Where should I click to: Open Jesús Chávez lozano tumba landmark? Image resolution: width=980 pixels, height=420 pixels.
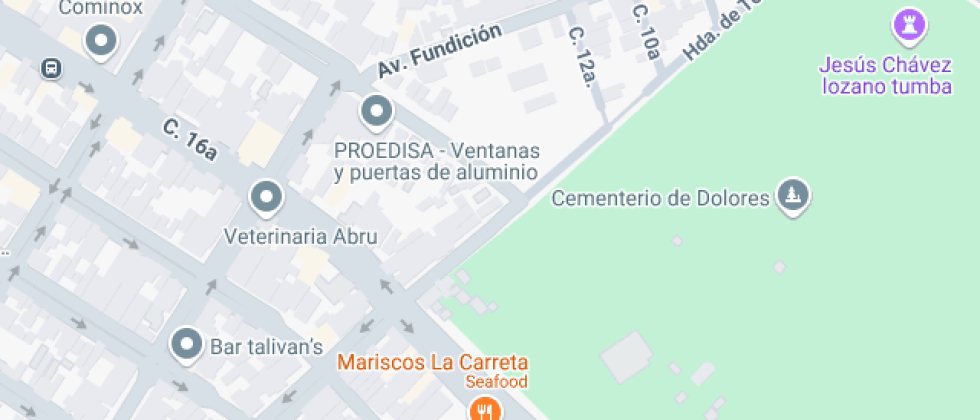(x=909, y=26)
